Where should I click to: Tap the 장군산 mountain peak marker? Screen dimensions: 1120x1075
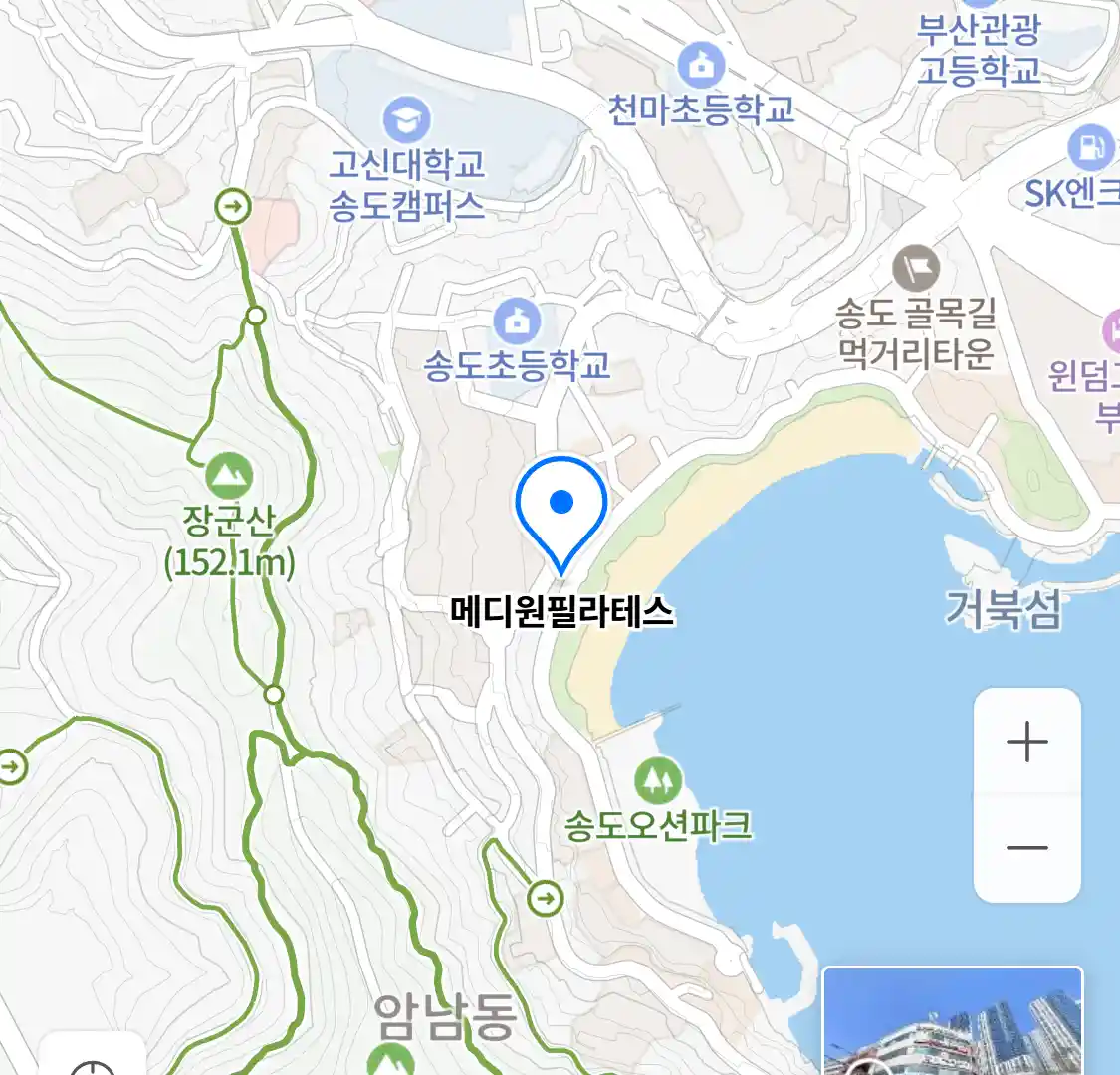[x=230, y=477]
